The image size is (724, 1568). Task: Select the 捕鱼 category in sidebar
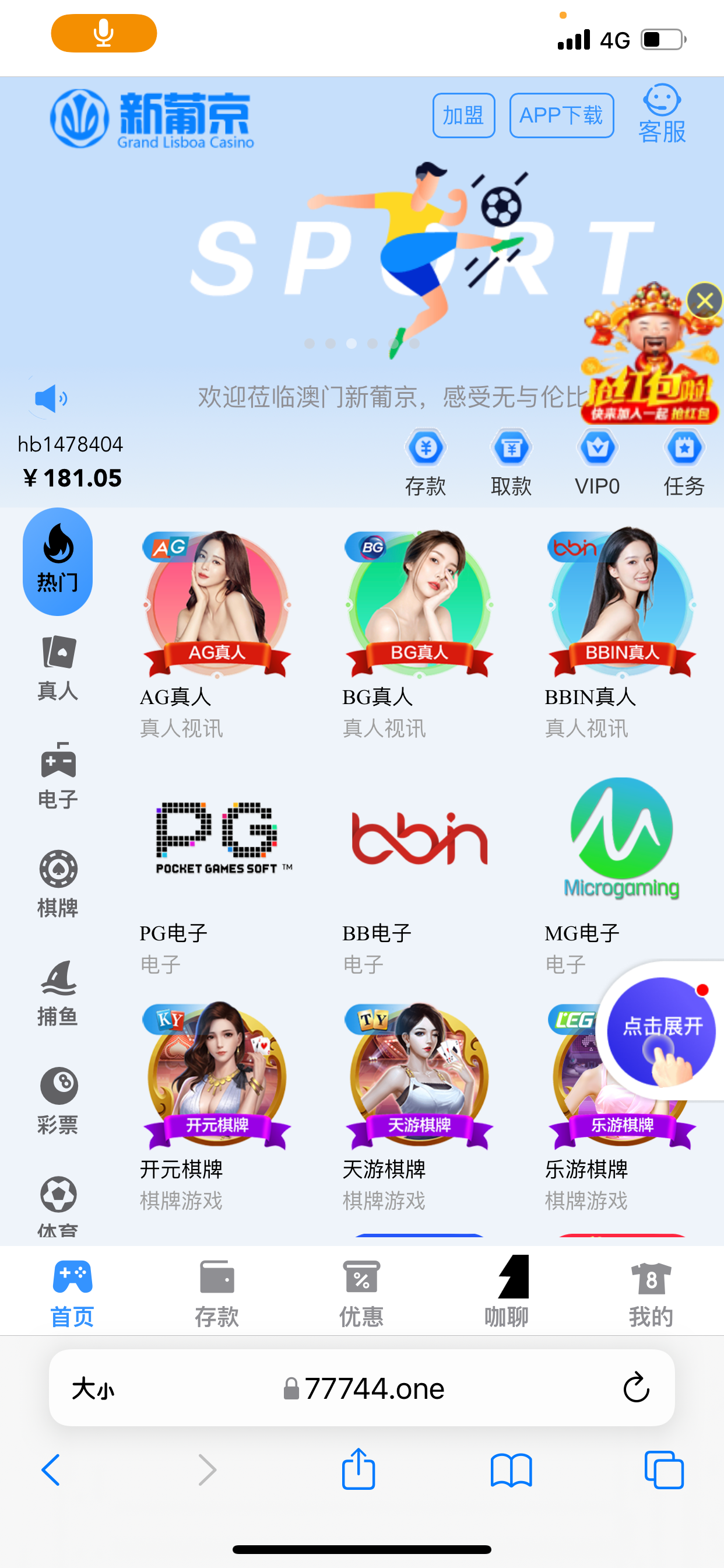pyautogui.click(x=58, y=993)
